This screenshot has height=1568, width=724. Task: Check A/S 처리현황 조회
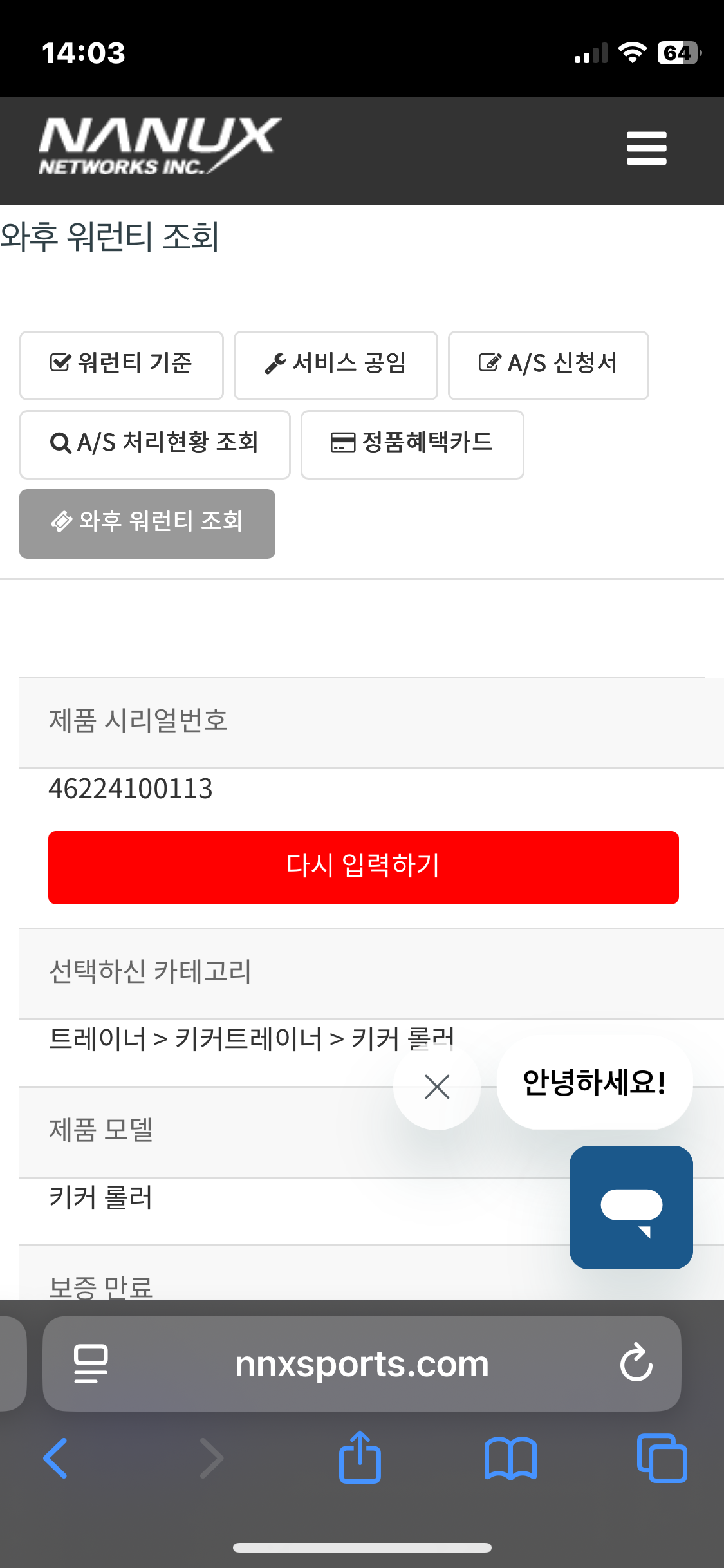[x=154, y=444]
